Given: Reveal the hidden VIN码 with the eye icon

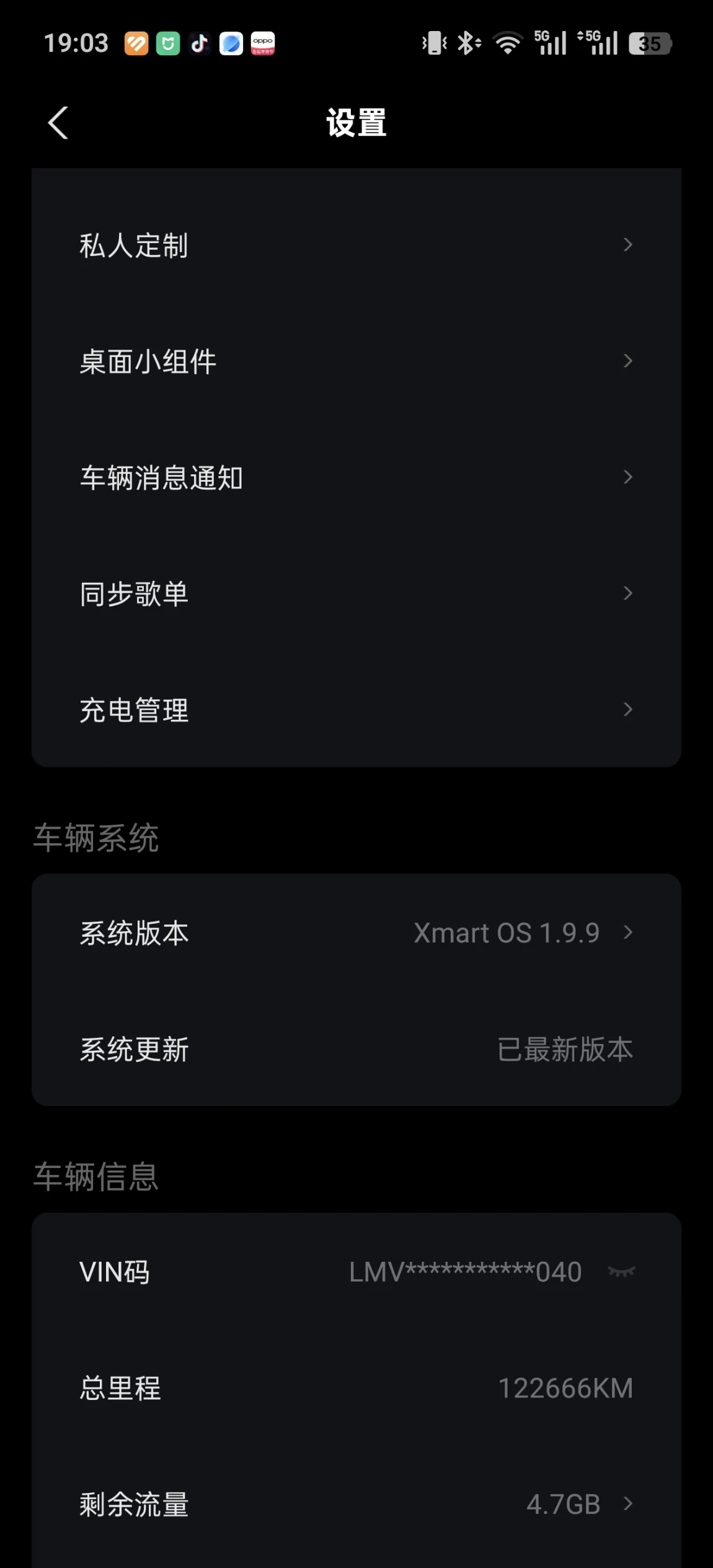Looking at the screenshot, I should [621, 1272].
